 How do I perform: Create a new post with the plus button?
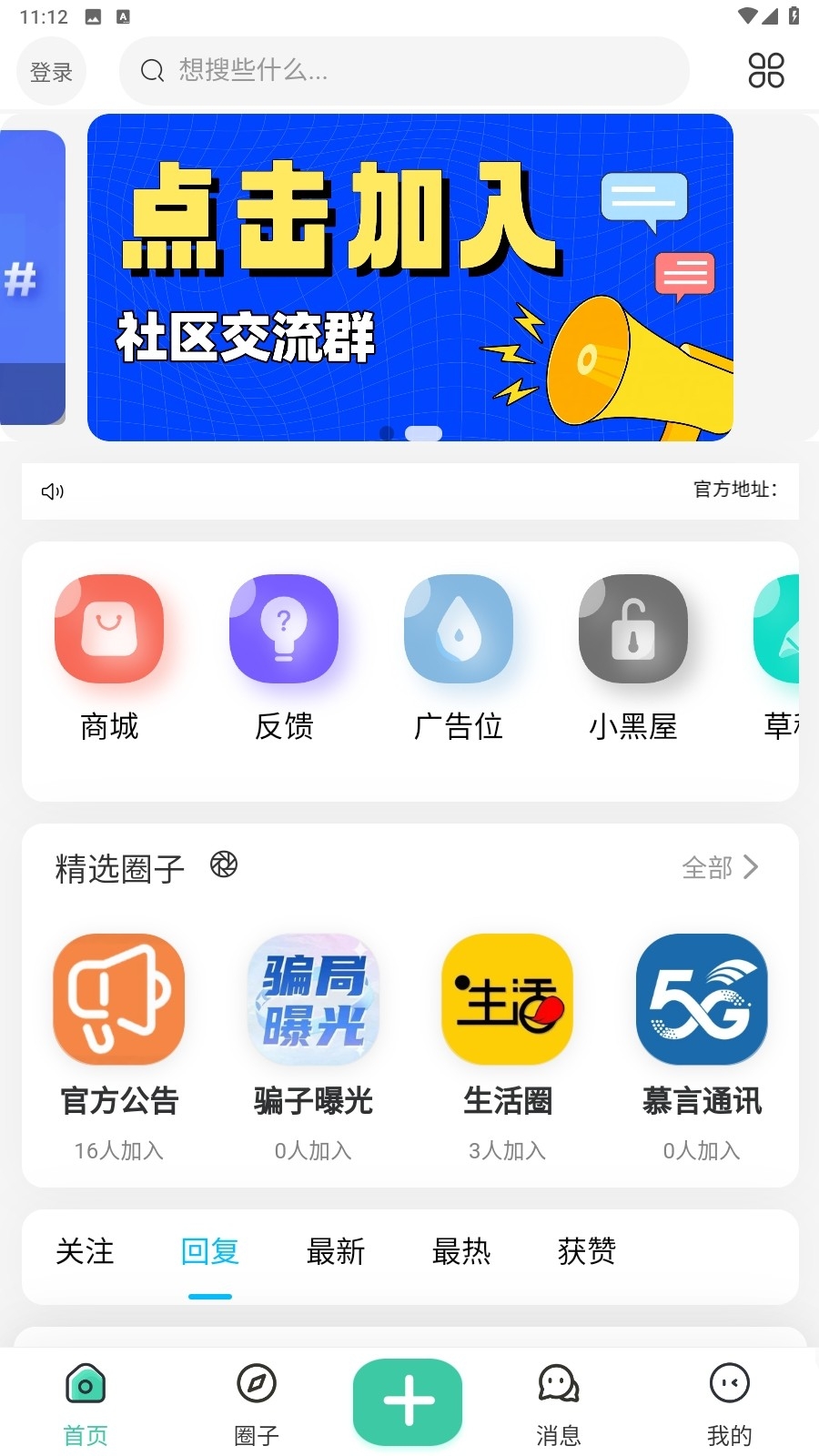[408, 1401]
